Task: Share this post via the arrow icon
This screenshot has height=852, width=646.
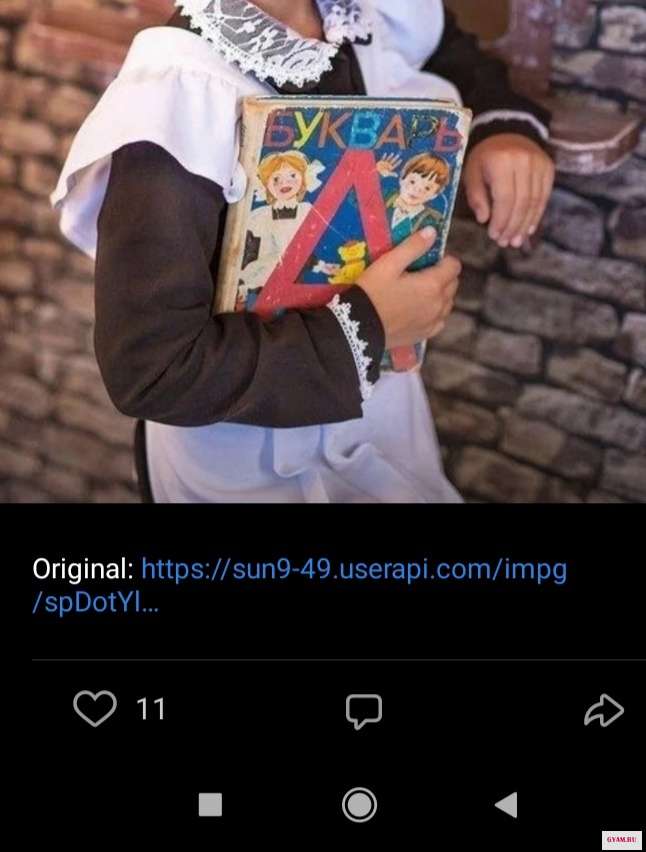Action: [604, 711]
